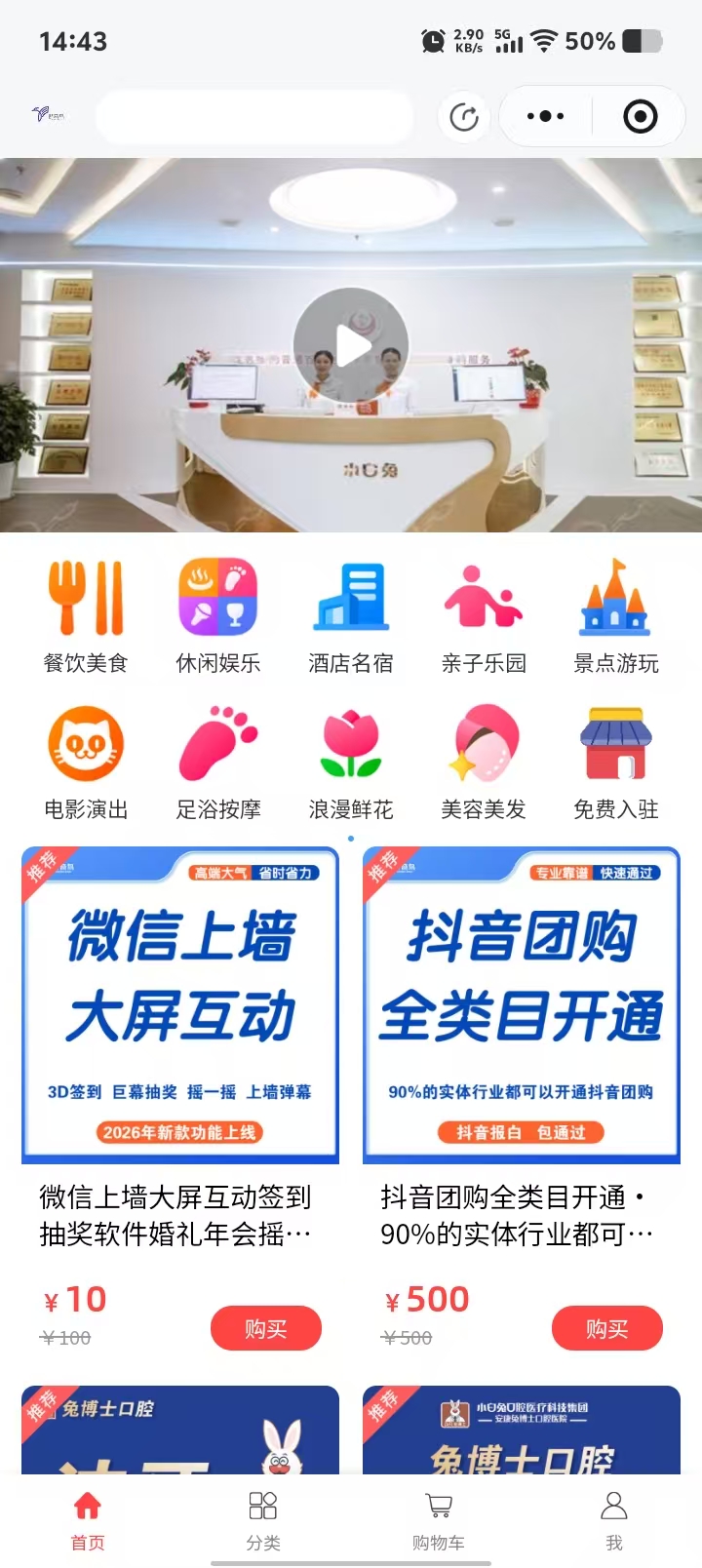Open the 浪漫鲜花 category
This screenshot has height=1568, width=702.
(x=351, y=763)
